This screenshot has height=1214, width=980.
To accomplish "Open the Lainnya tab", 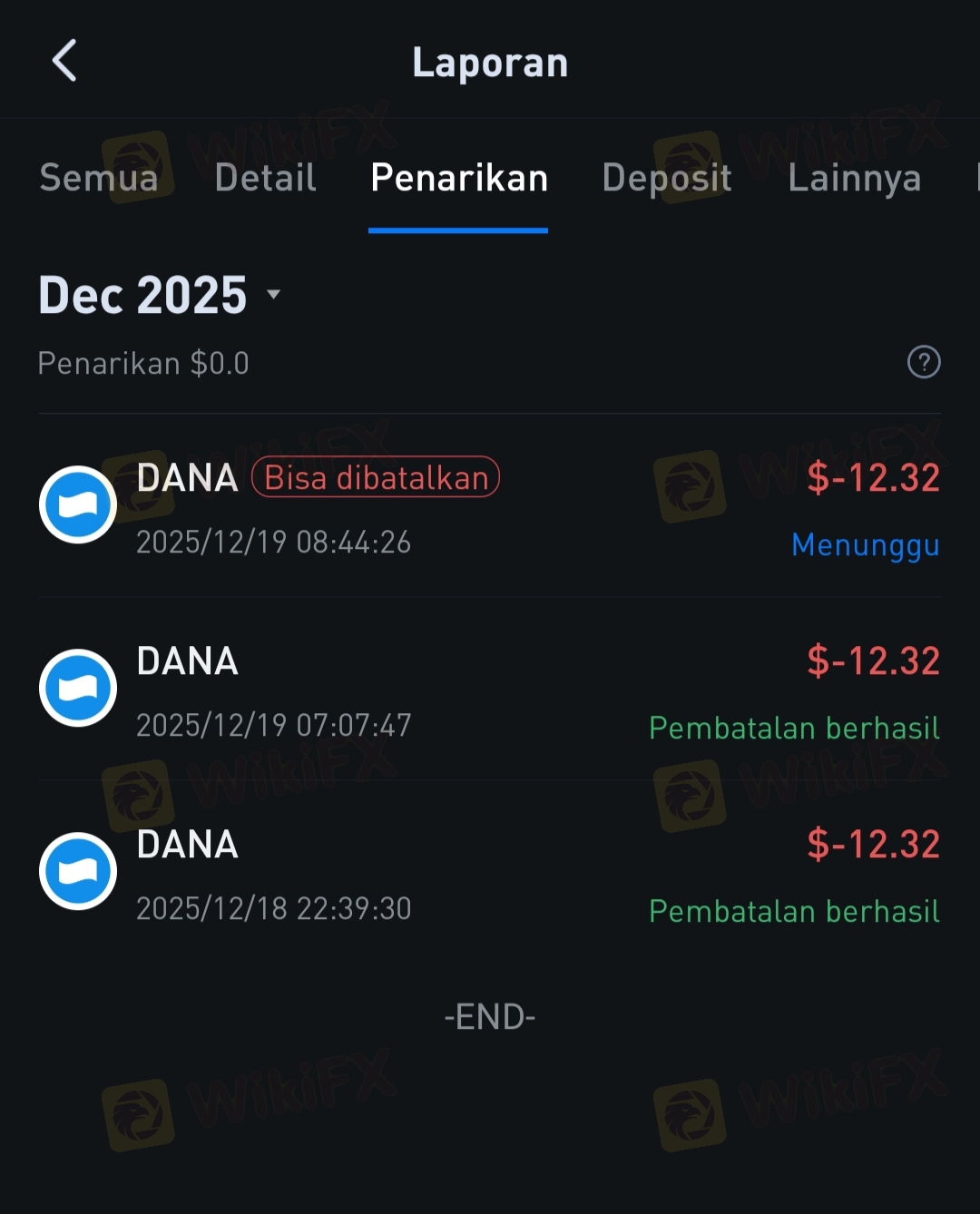I will [x=855, y=178].
